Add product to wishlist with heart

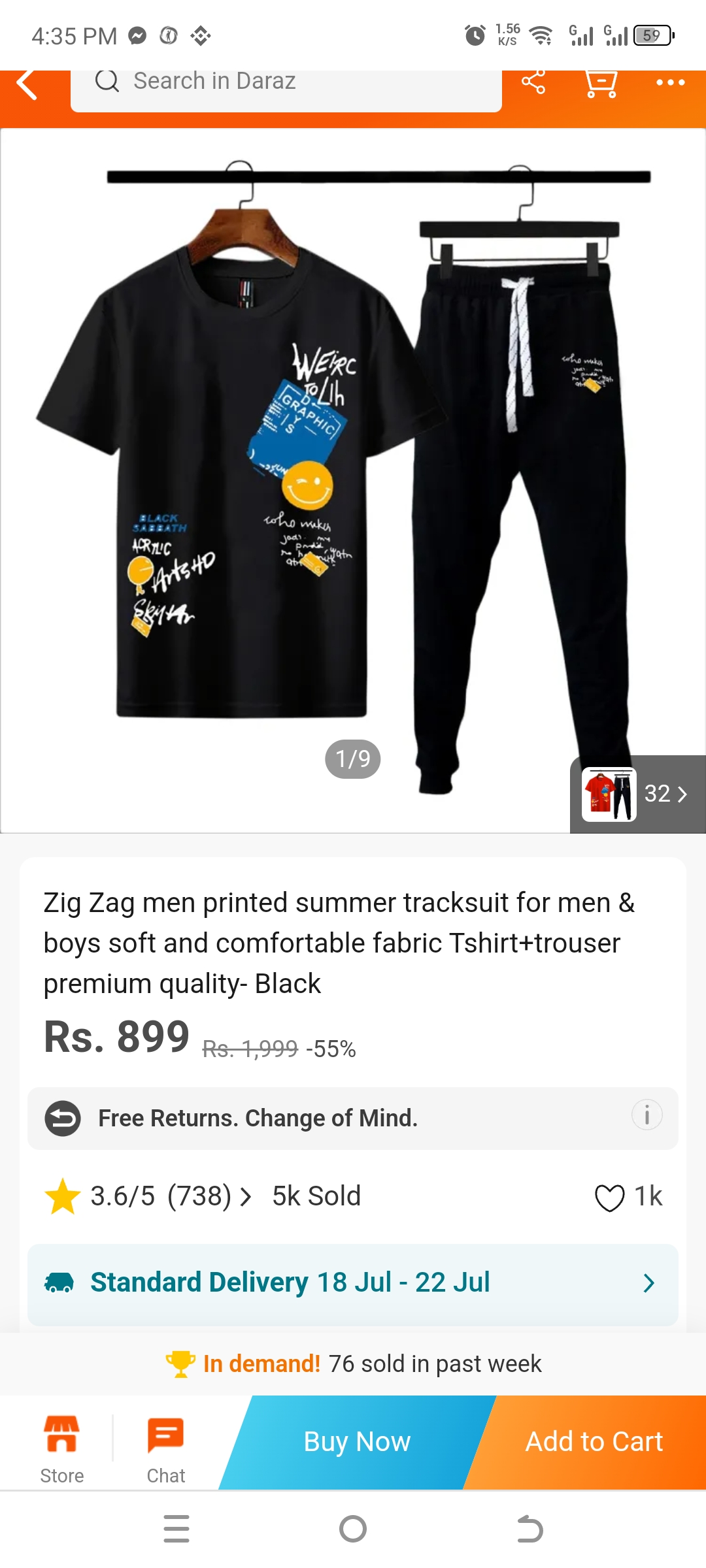click(x=609, y=1198)
